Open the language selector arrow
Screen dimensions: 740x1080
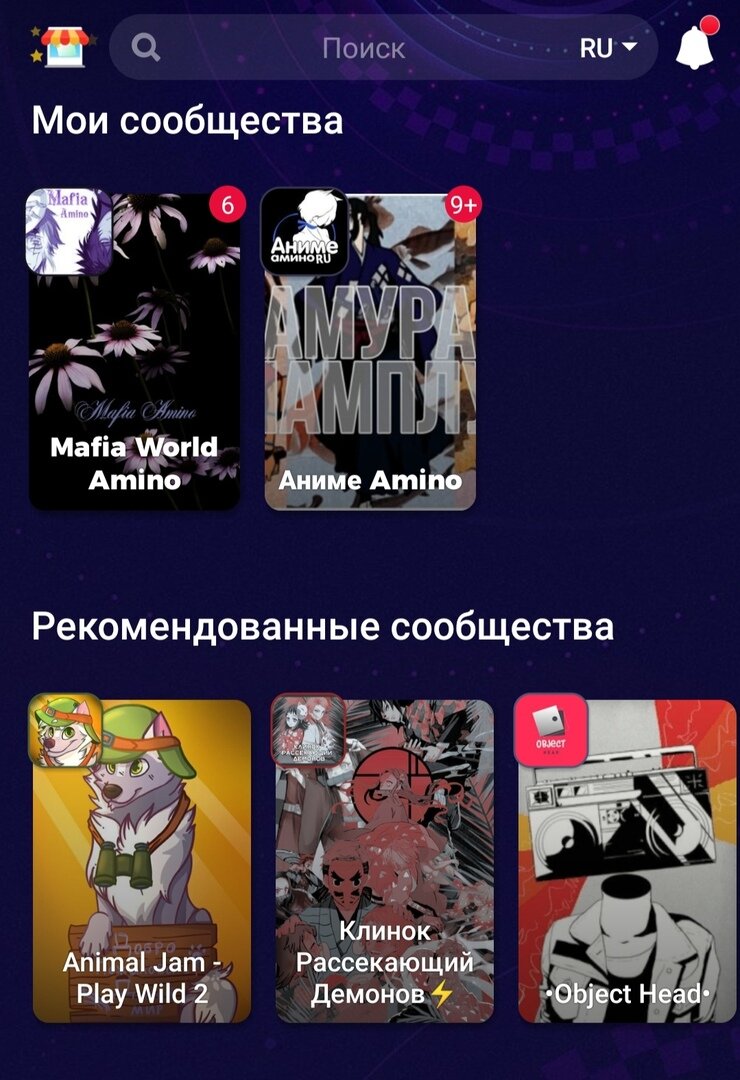[629, 47]
